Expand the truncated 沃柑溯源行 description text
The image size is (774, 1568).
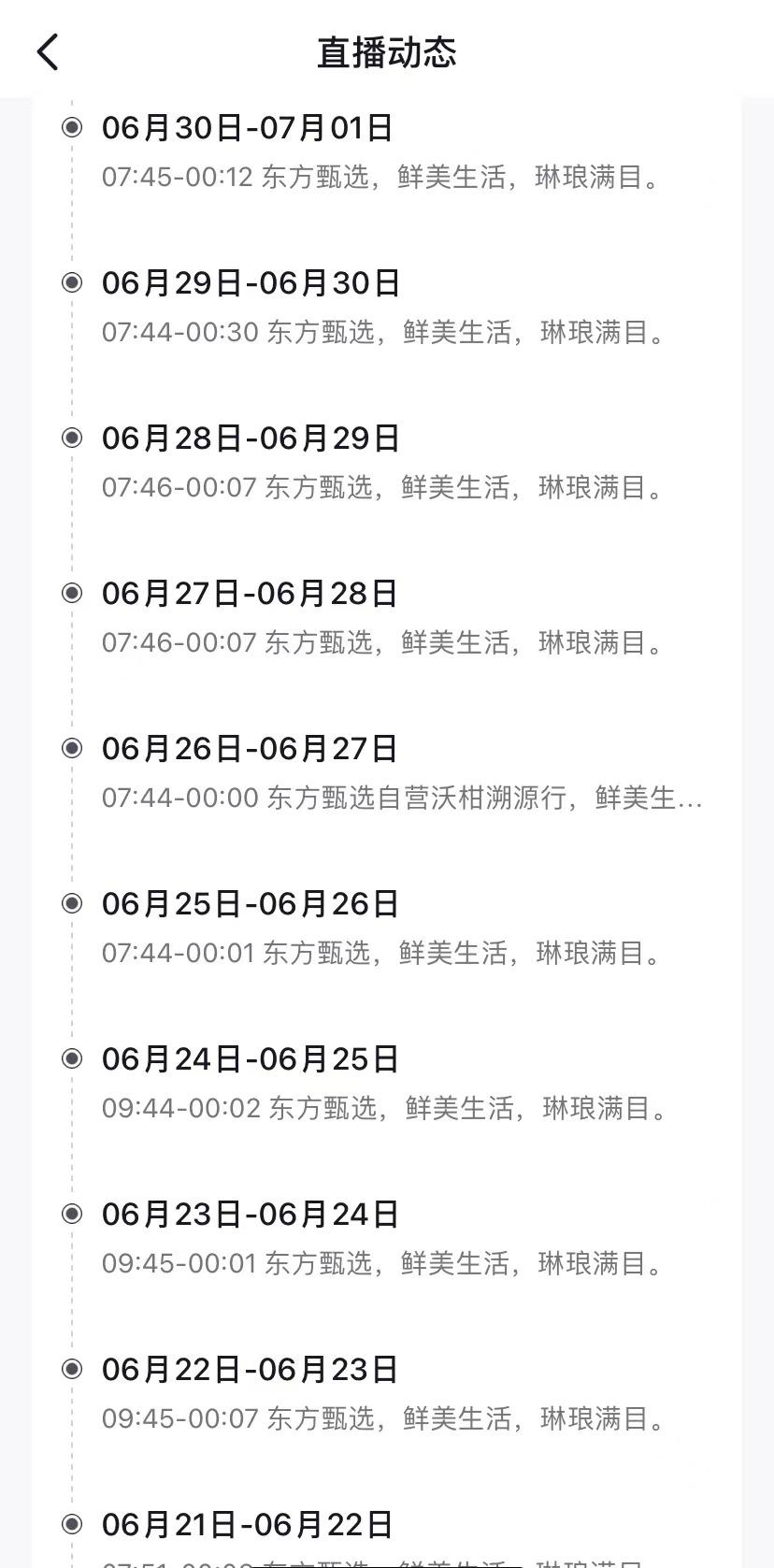tap(402, 798)
